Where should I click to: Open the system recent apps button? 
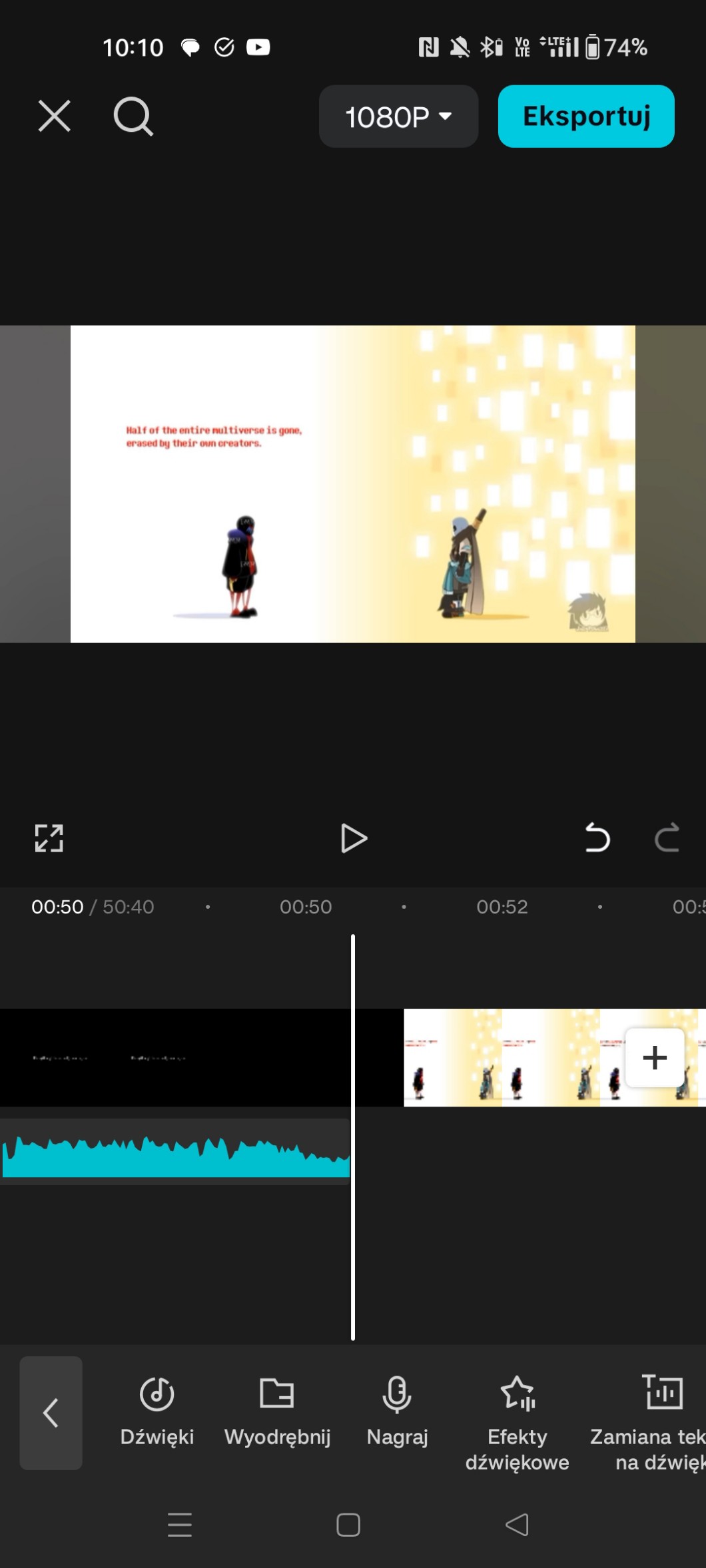point(180,1525)
